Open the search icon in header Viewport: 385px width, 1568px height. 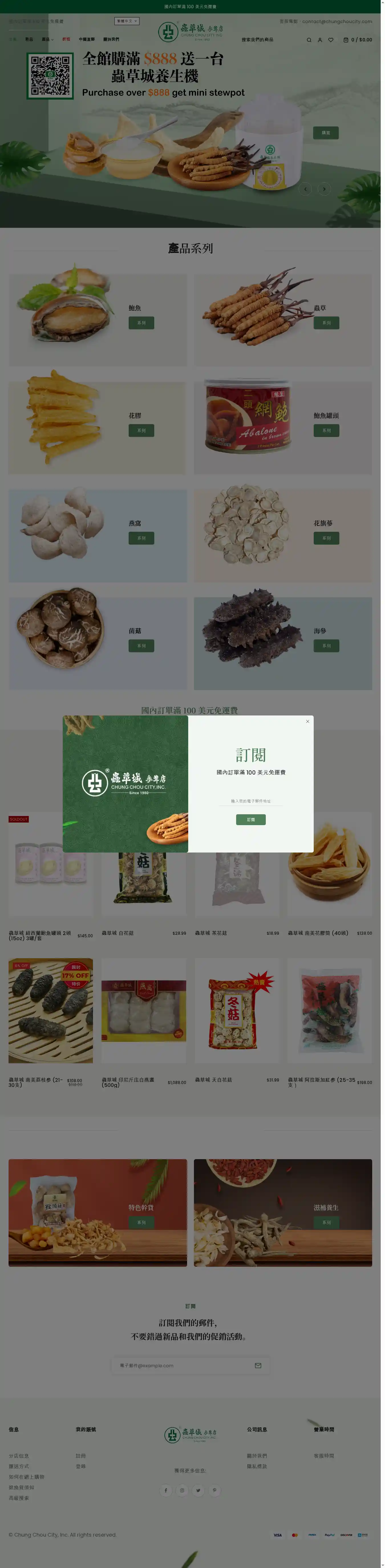(x=309, y=40)
